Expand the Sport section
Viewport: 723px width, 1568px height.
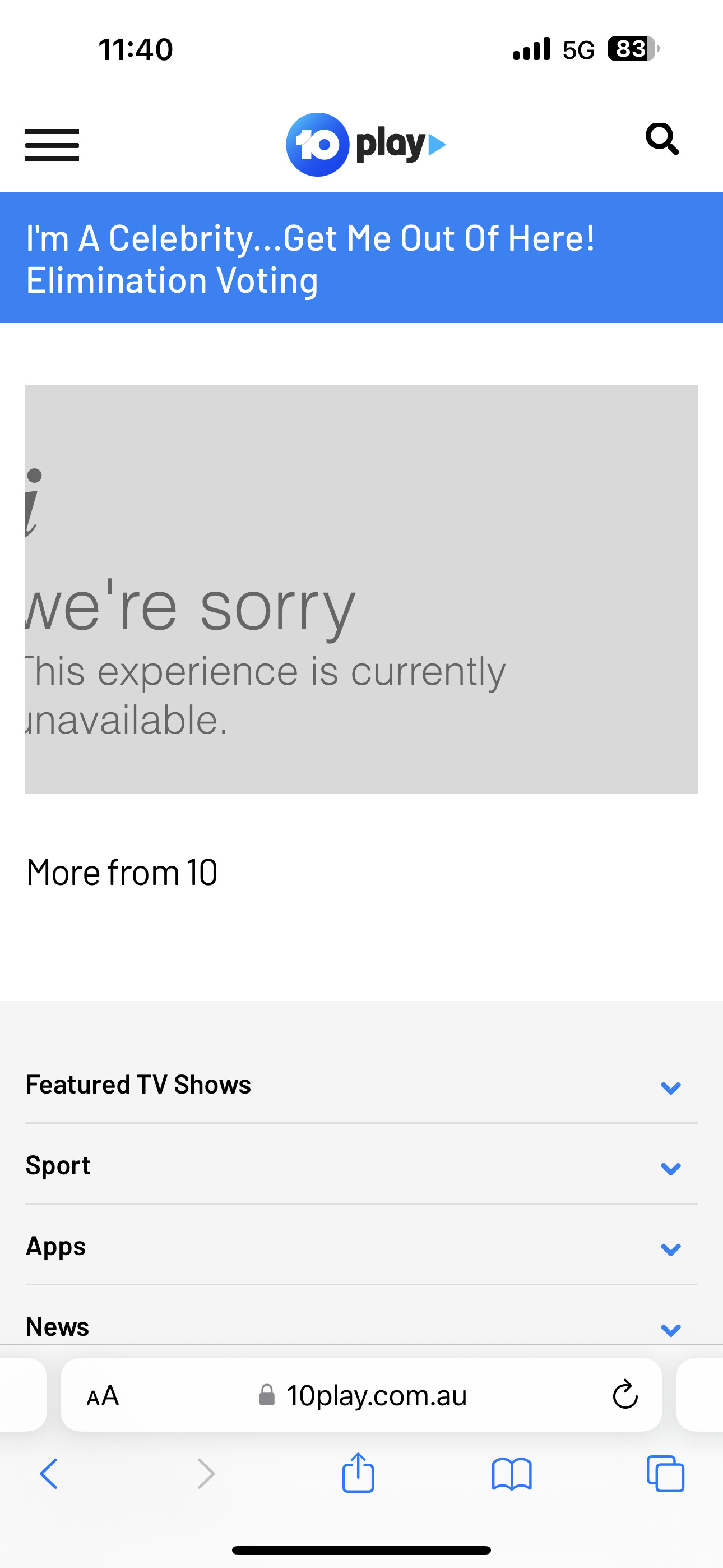(x=361, y=1166)
